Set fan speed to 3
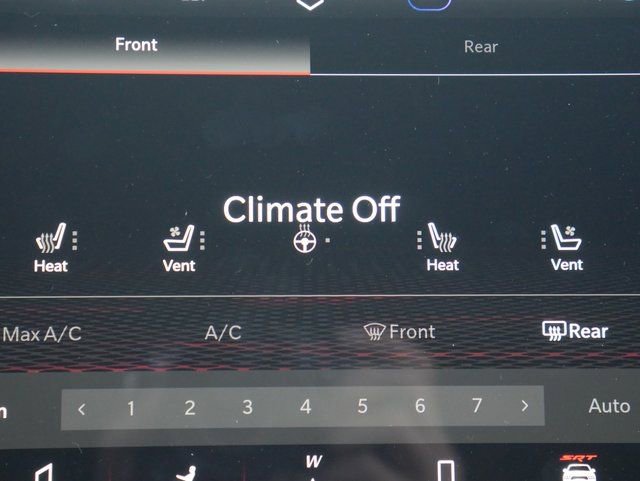Image resolution: width=640 pixels, height=481 pixels. pos(247,407)
